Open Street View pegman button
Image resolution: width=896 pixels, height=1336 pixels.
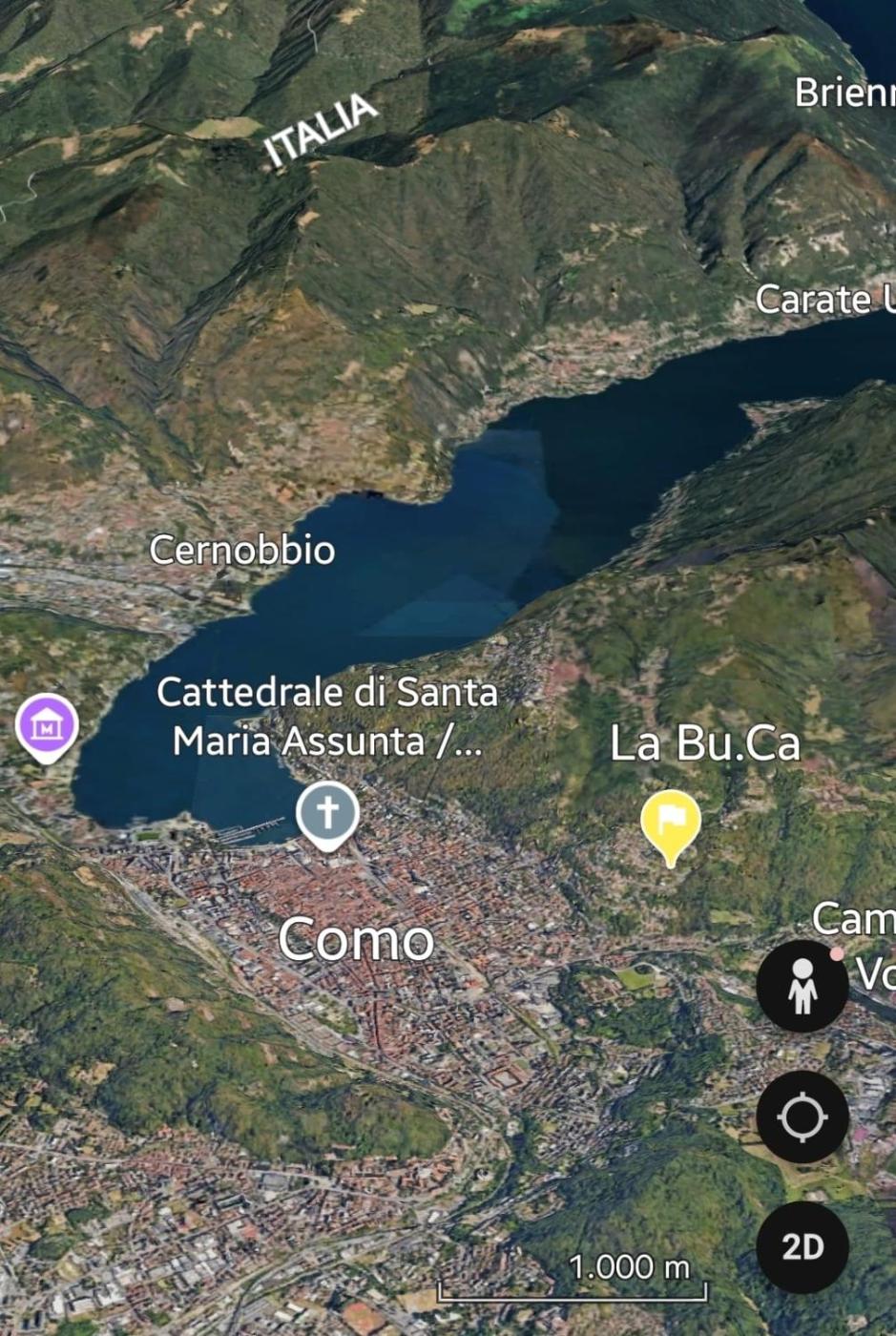tap(802, 986)
